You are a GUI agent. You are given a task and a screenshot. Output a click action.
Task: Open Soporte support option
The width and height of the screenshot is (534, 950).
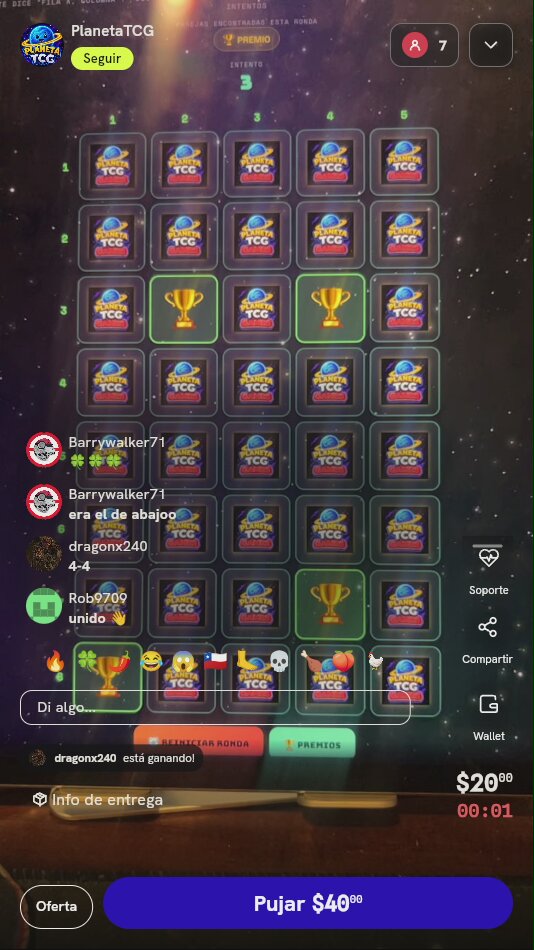point(489,569)
